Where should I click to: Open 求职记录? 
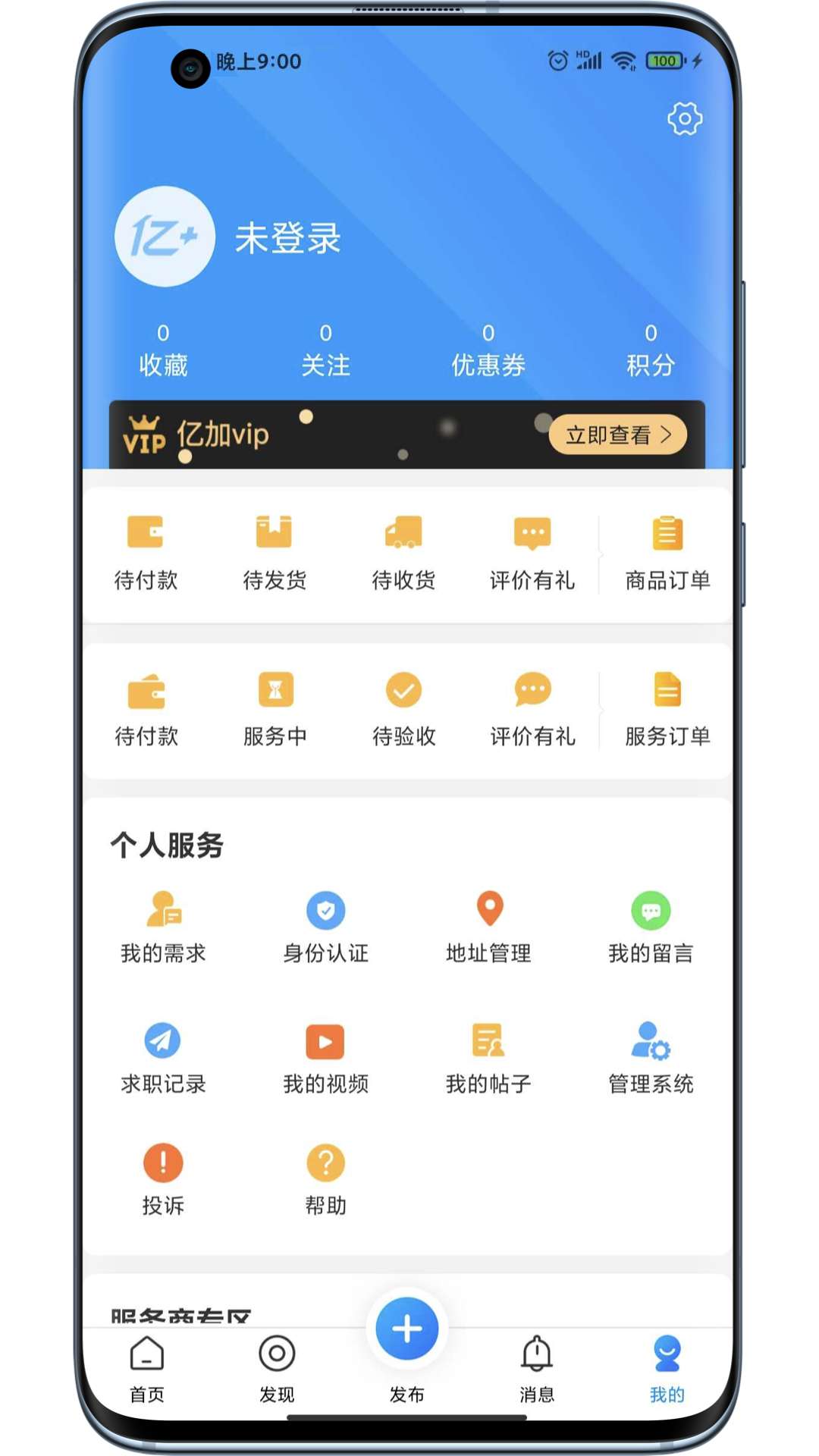click(x=163, y=1057)
